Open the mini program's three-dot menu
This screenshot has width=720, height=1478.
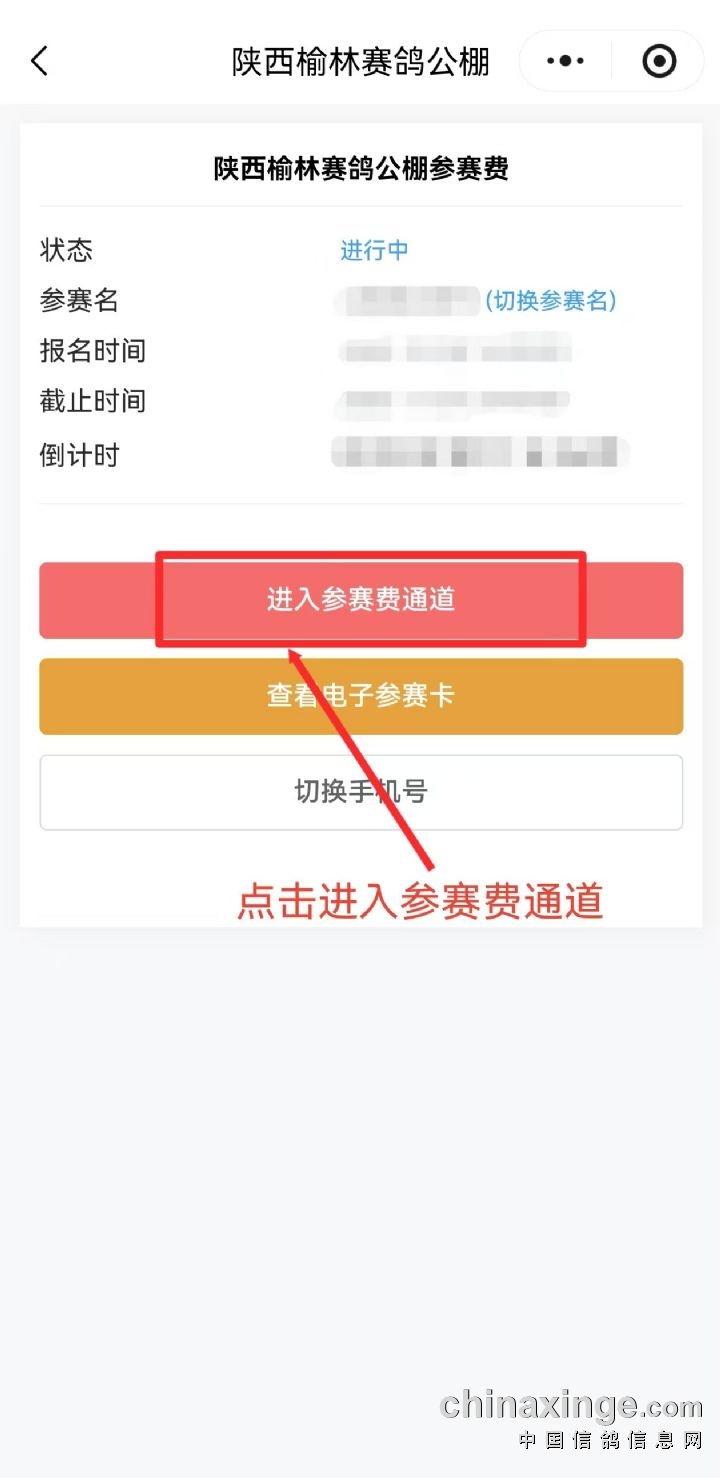tap(565, 61)
